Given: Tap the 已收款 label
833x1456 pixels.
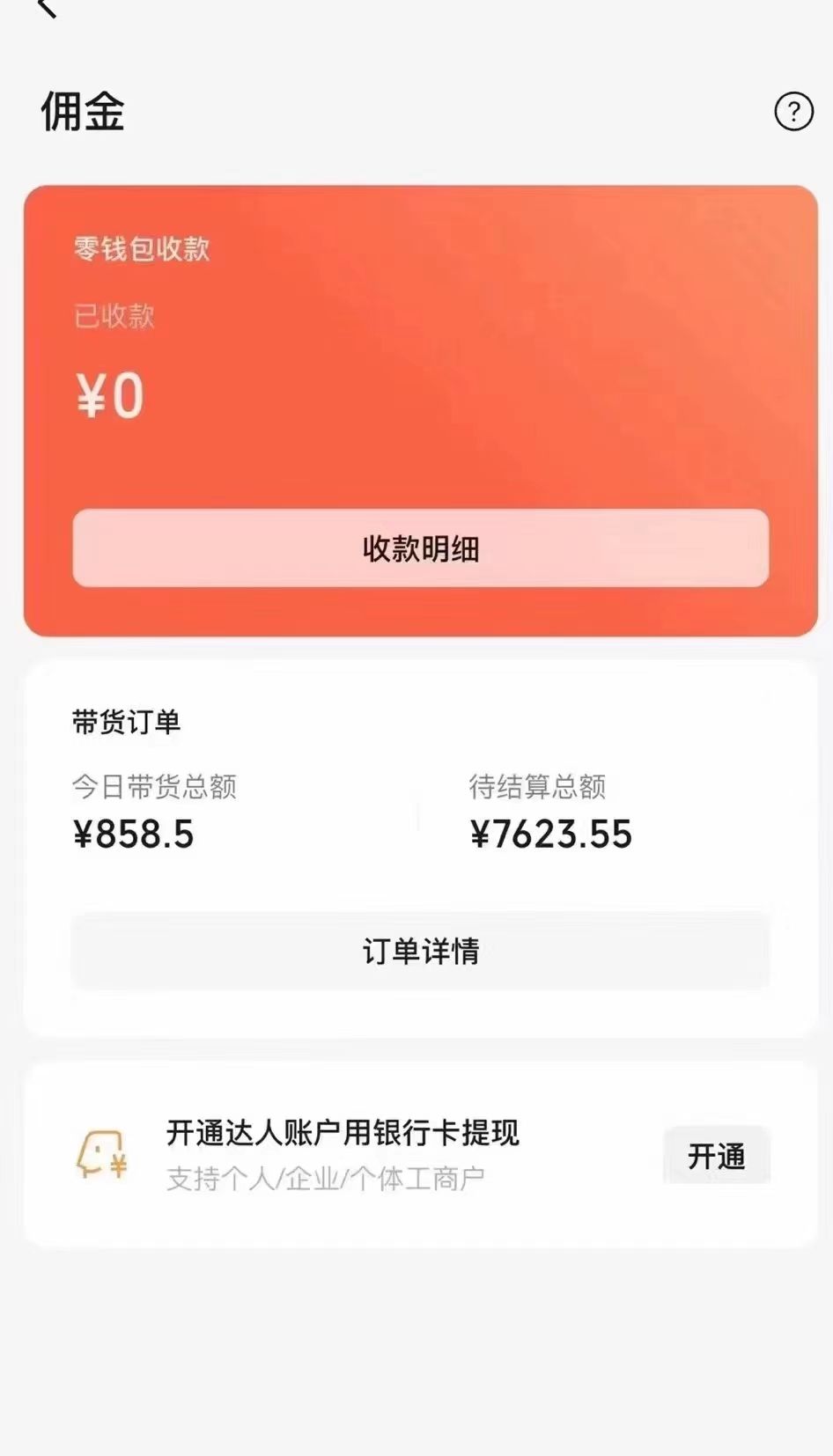Looking at the screenshot, I should pyautogui.click(x=114, y=319).
